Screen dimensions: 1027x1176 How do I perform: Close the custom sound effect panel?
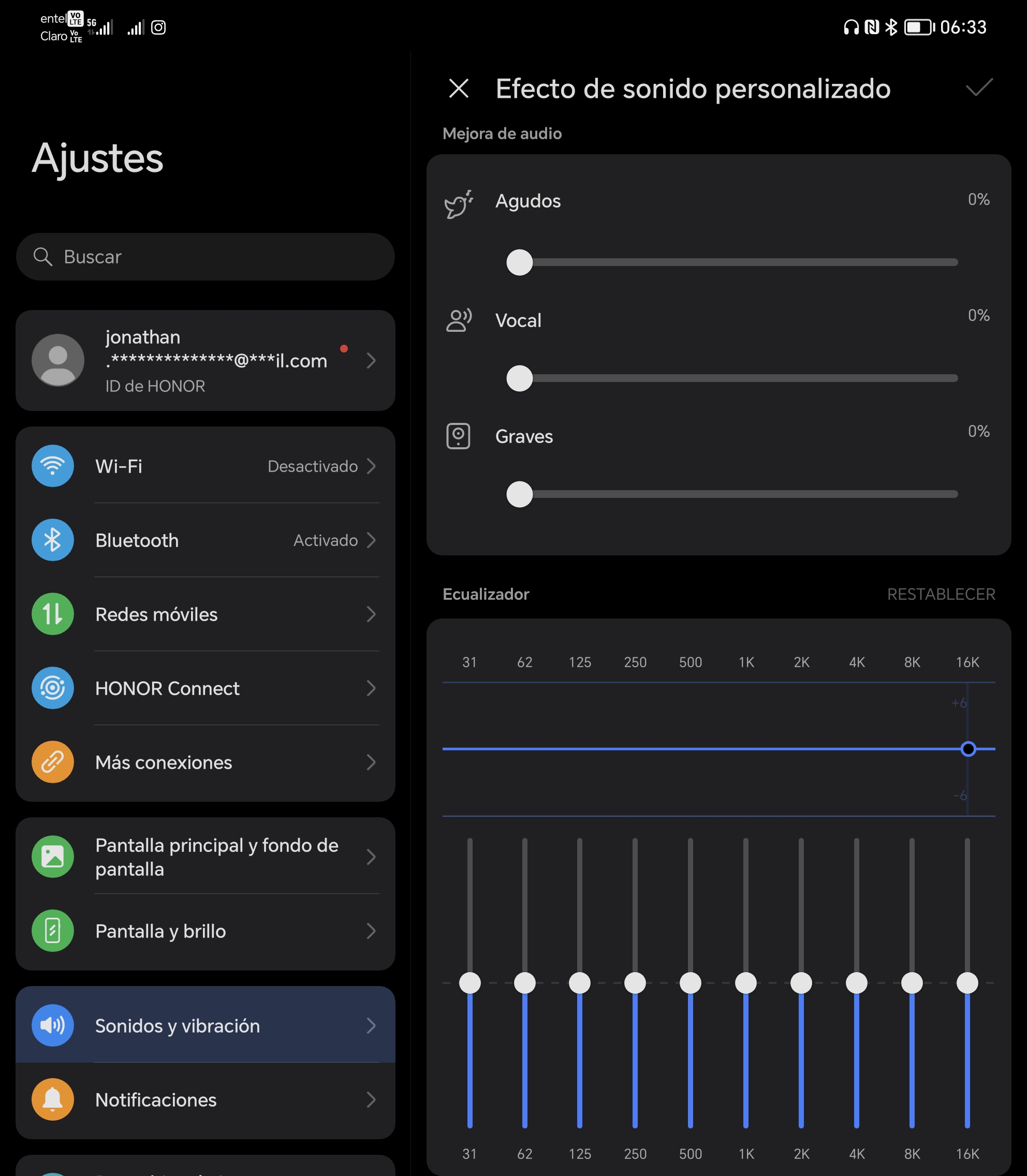click(459, 89)
